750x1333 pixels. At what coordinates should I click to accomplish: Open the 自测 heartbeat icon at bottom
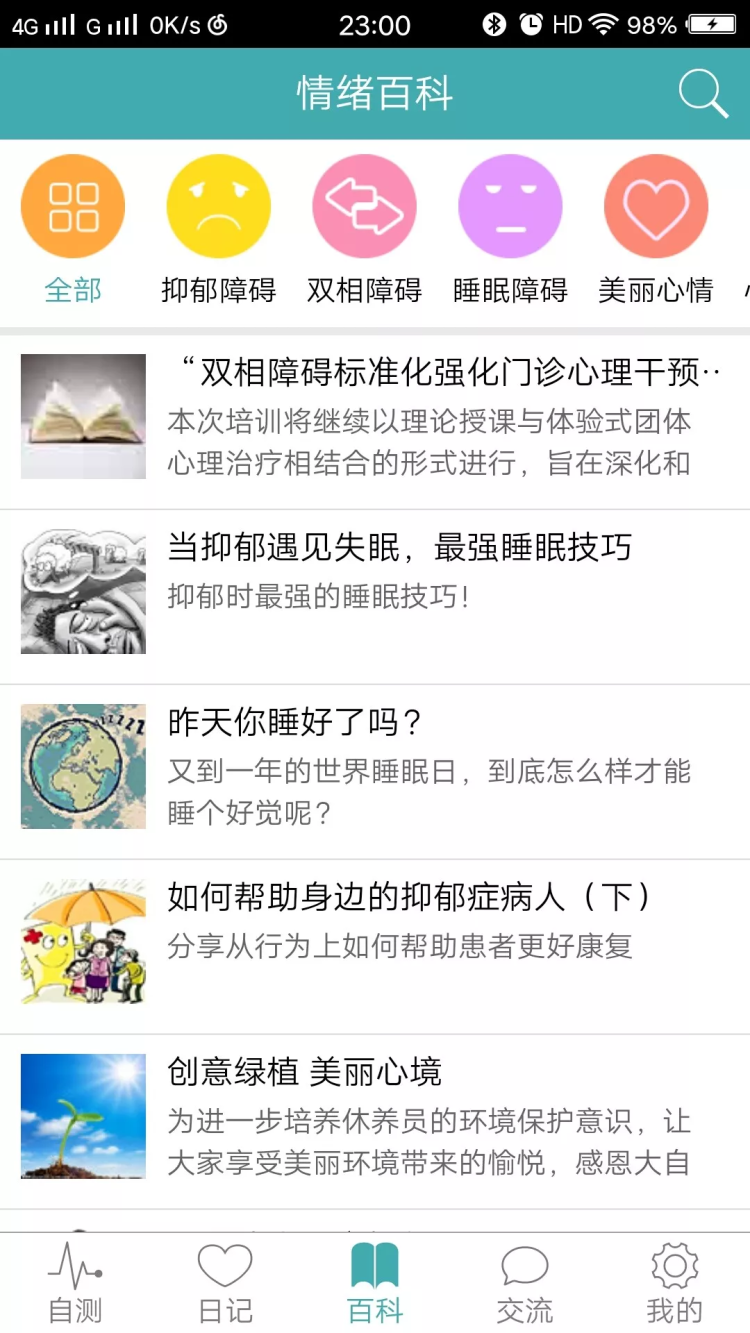[75, 1268]
